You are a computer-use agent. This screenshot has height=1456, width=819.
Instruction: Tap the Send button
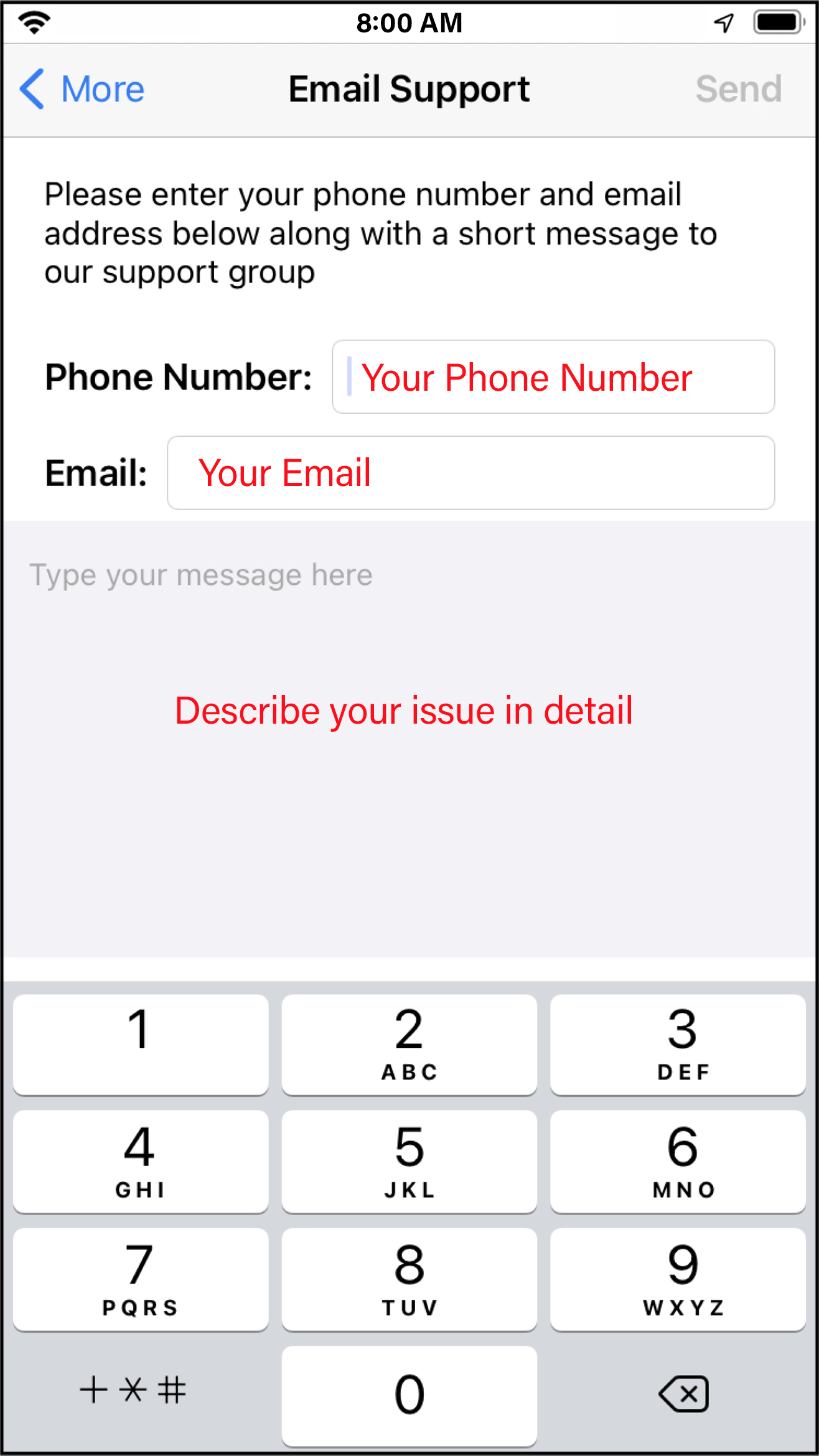738,90
